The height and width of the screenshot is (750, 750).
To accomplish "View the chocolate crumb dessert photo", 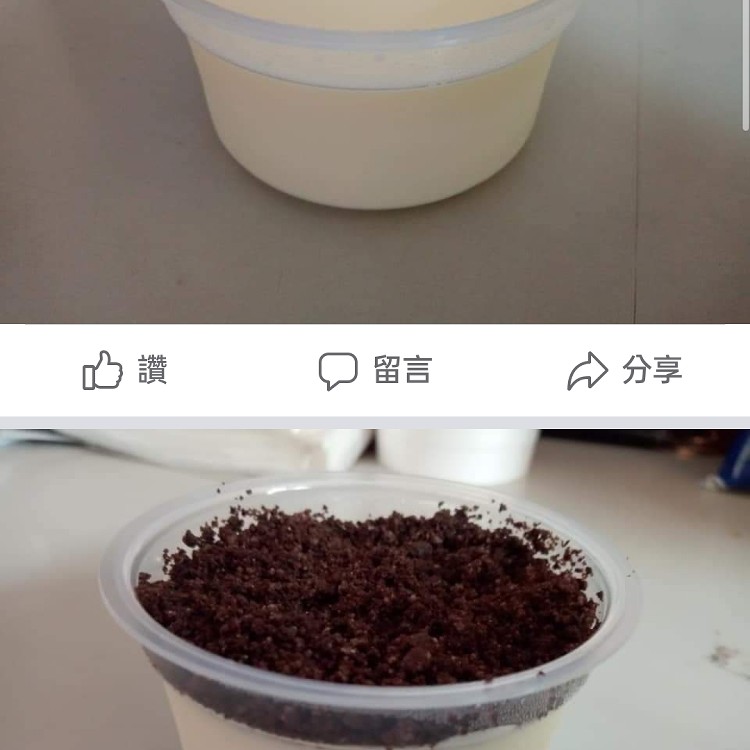I will pos(375,600).
